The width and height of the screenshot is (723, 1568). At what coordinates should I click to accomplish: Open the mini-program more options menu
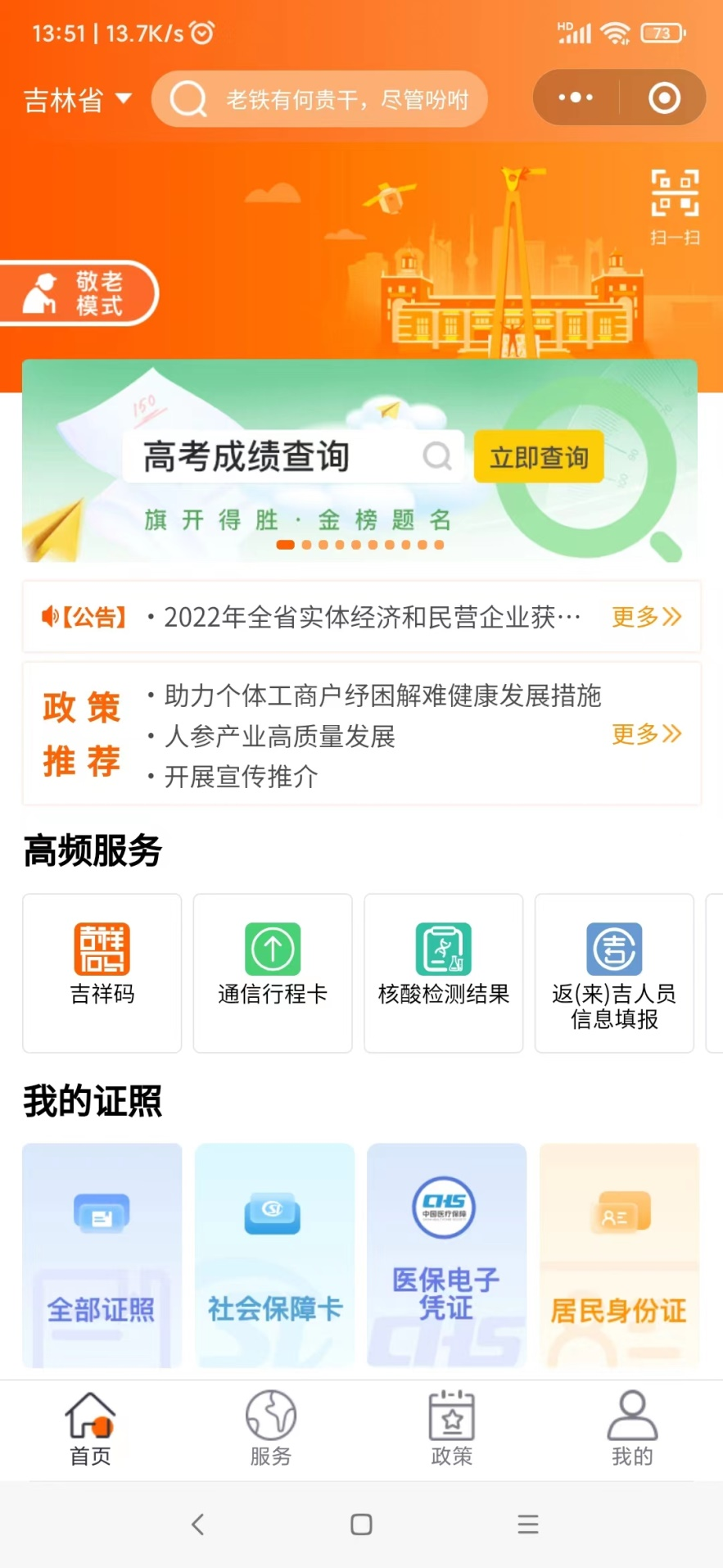pos(576,97)
